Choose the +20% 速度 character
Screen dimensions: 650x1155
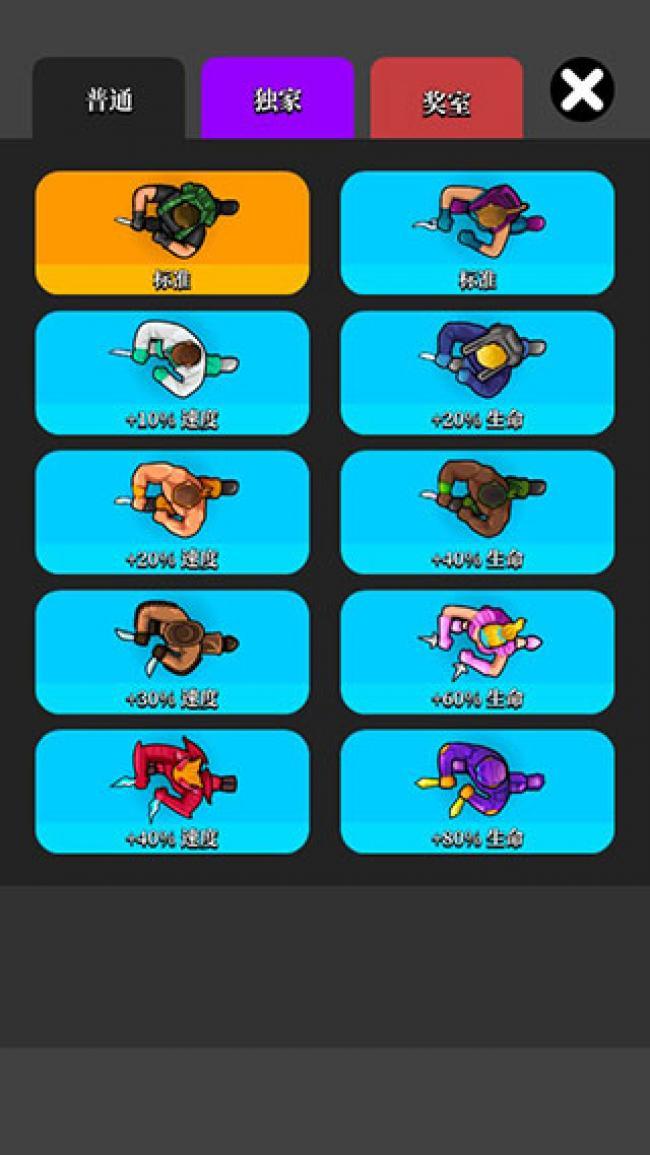pyautogui.click(x=172, y=512)
